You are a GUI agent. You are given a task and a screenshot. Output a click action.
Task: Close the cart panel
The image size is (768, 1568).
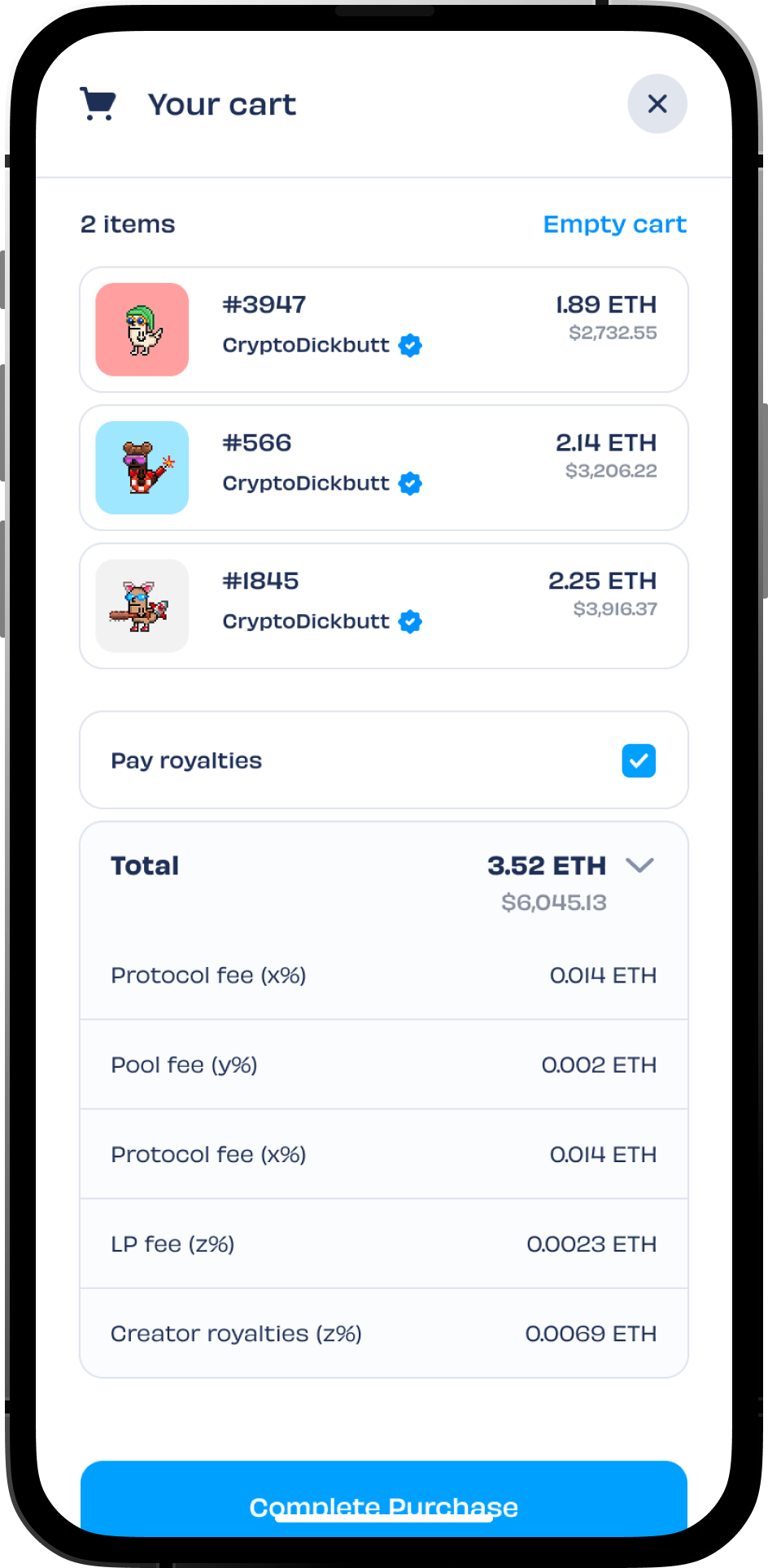(657, 103)
